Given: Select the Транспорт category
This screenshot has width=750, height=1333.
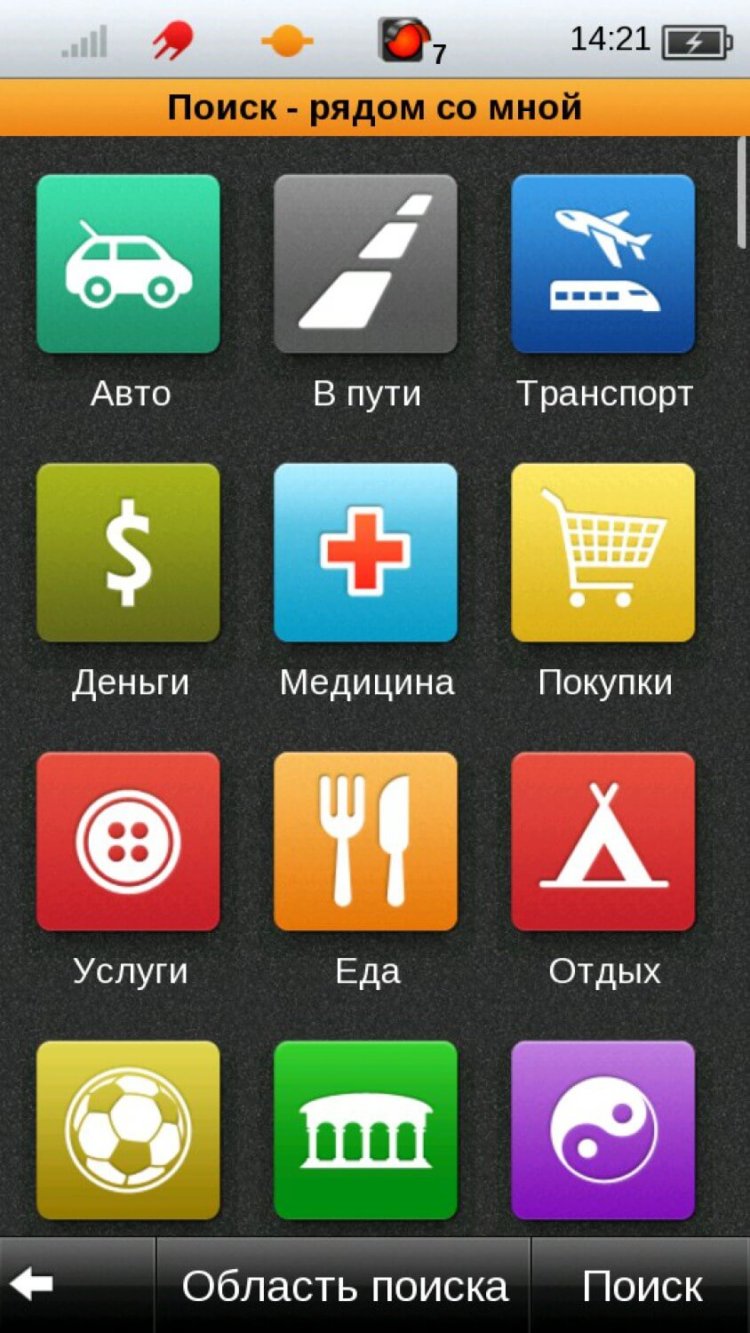Looking at the screenshot, I should pos(603,264).
